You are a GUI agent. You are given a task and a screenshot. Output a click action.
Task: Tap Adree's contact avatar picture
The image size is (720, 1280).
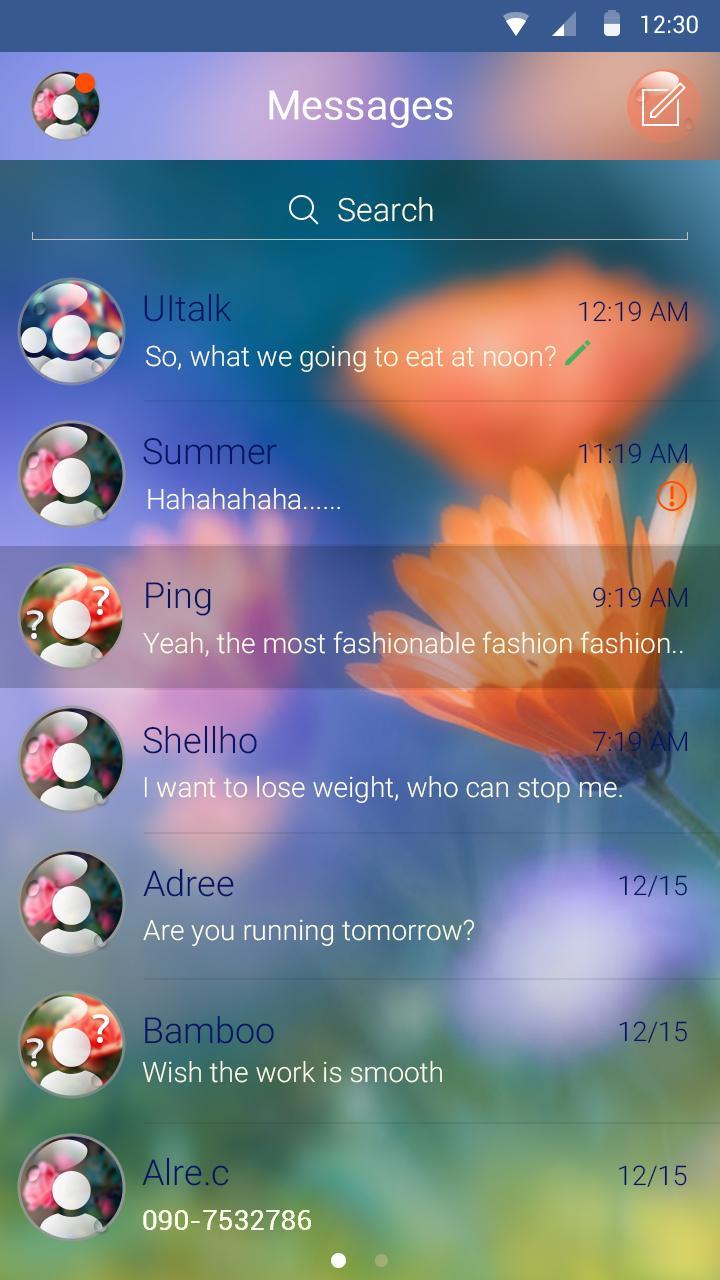70,903
